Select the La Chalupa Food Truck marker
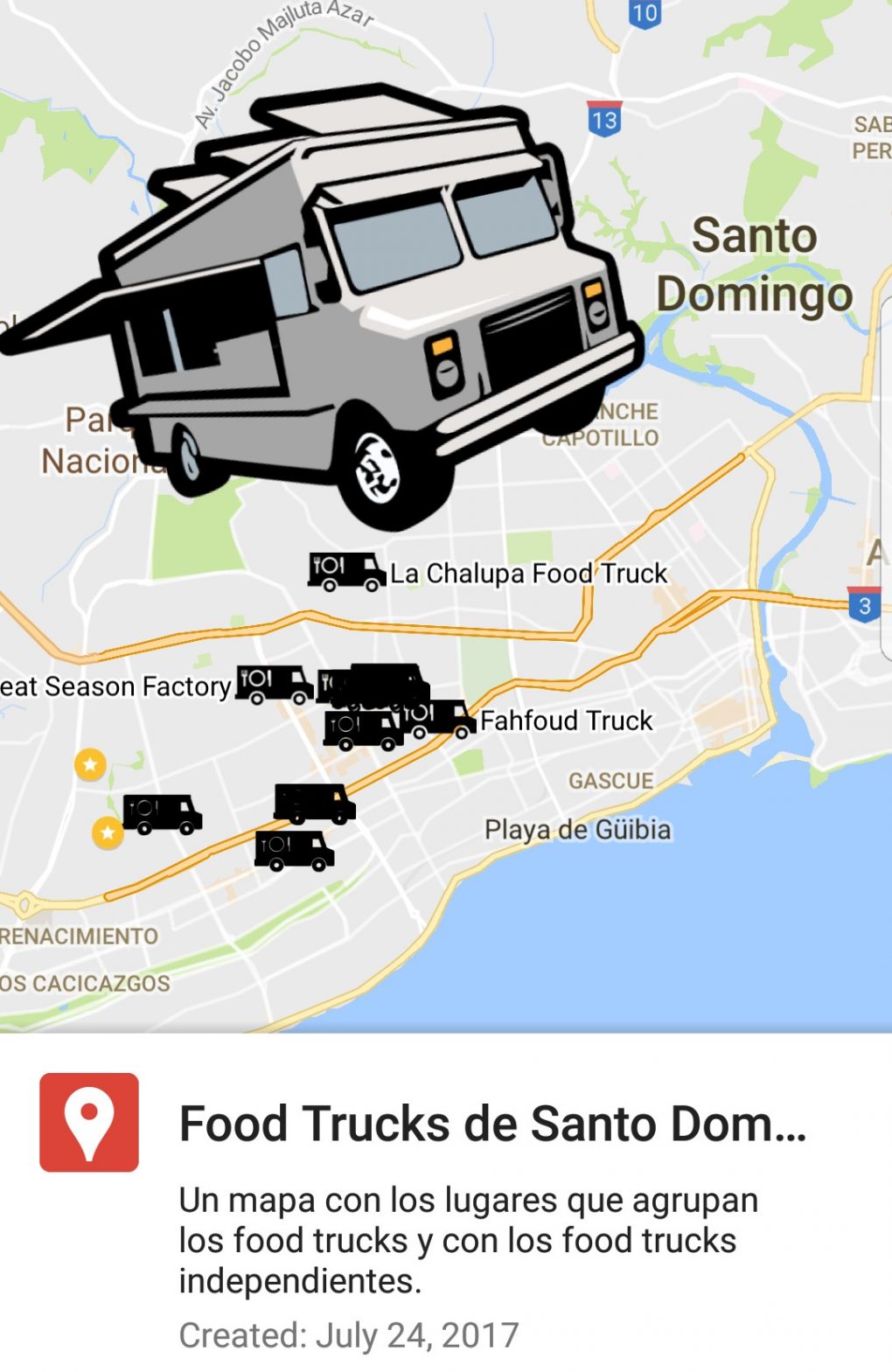 pos(346,571)
